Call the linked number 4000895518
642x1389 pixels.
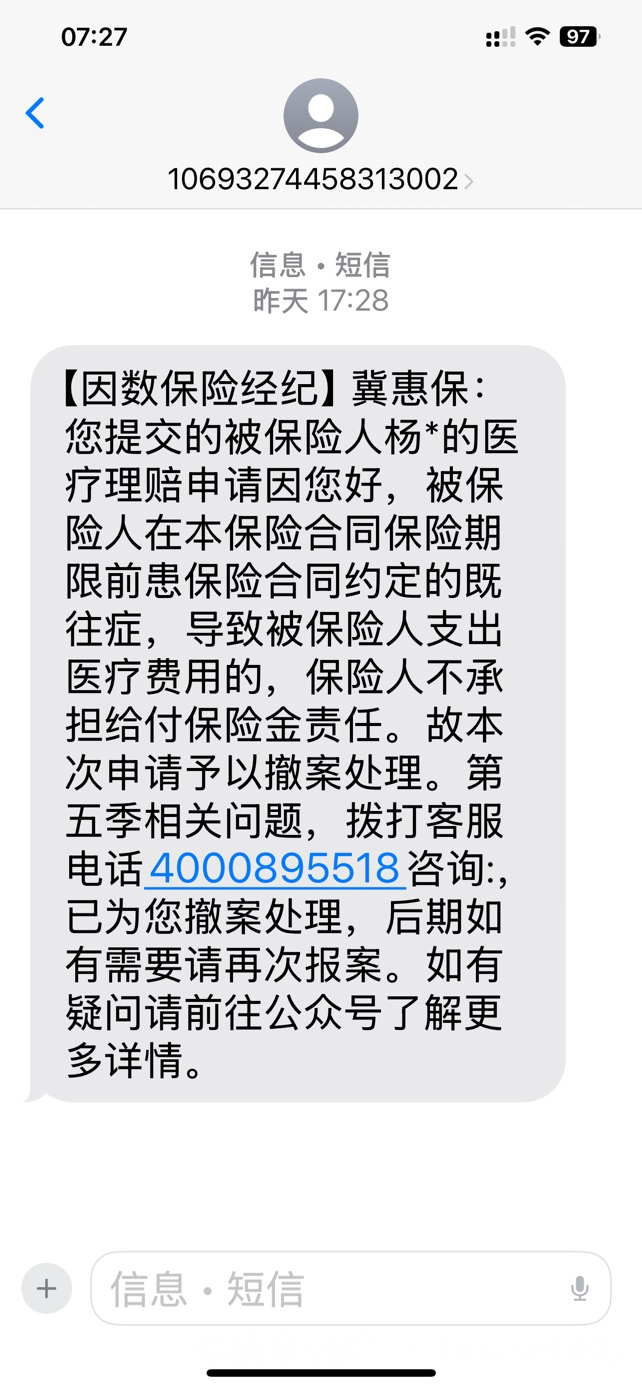(275, 869)
